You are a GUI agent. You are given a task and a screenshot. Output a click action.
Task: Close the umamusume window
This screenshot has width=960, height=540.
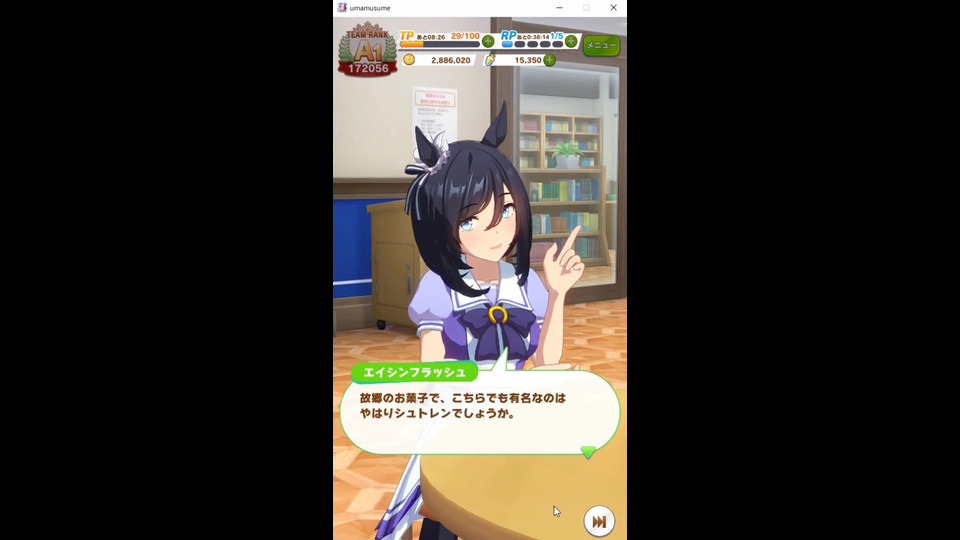click(613, 7)
